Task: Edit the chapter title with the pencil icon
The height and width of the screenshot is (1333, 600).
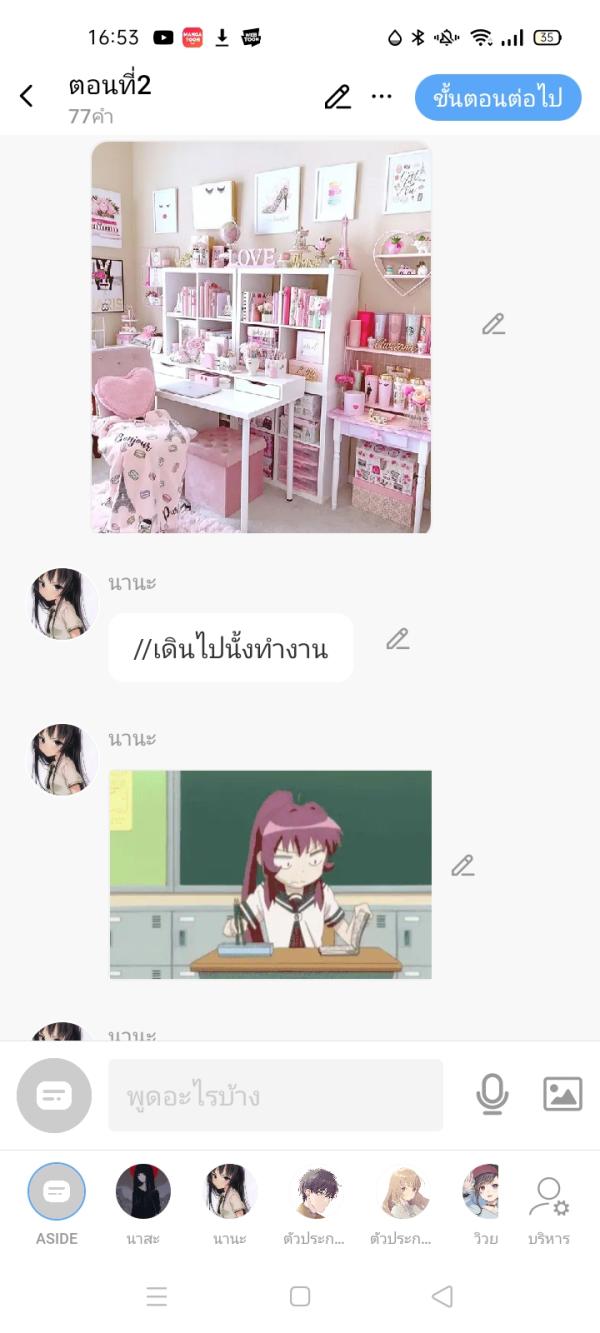Action: 337,97
